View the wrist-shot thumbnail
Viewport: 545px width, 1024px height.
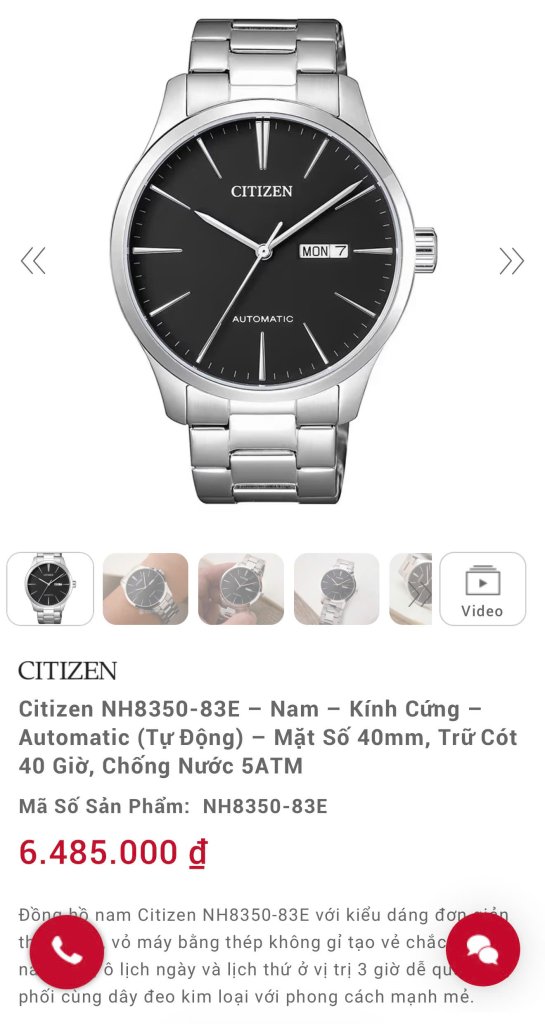tap(146, 589)
